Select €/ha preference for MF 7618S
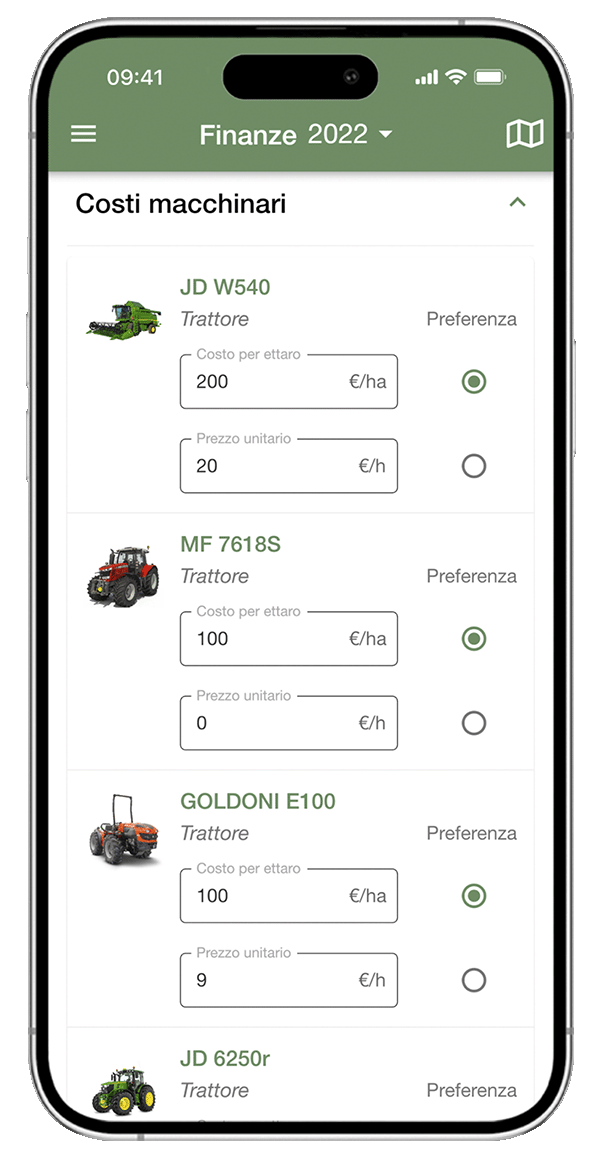Viewport: 600px width, 1166px height. 474,638
